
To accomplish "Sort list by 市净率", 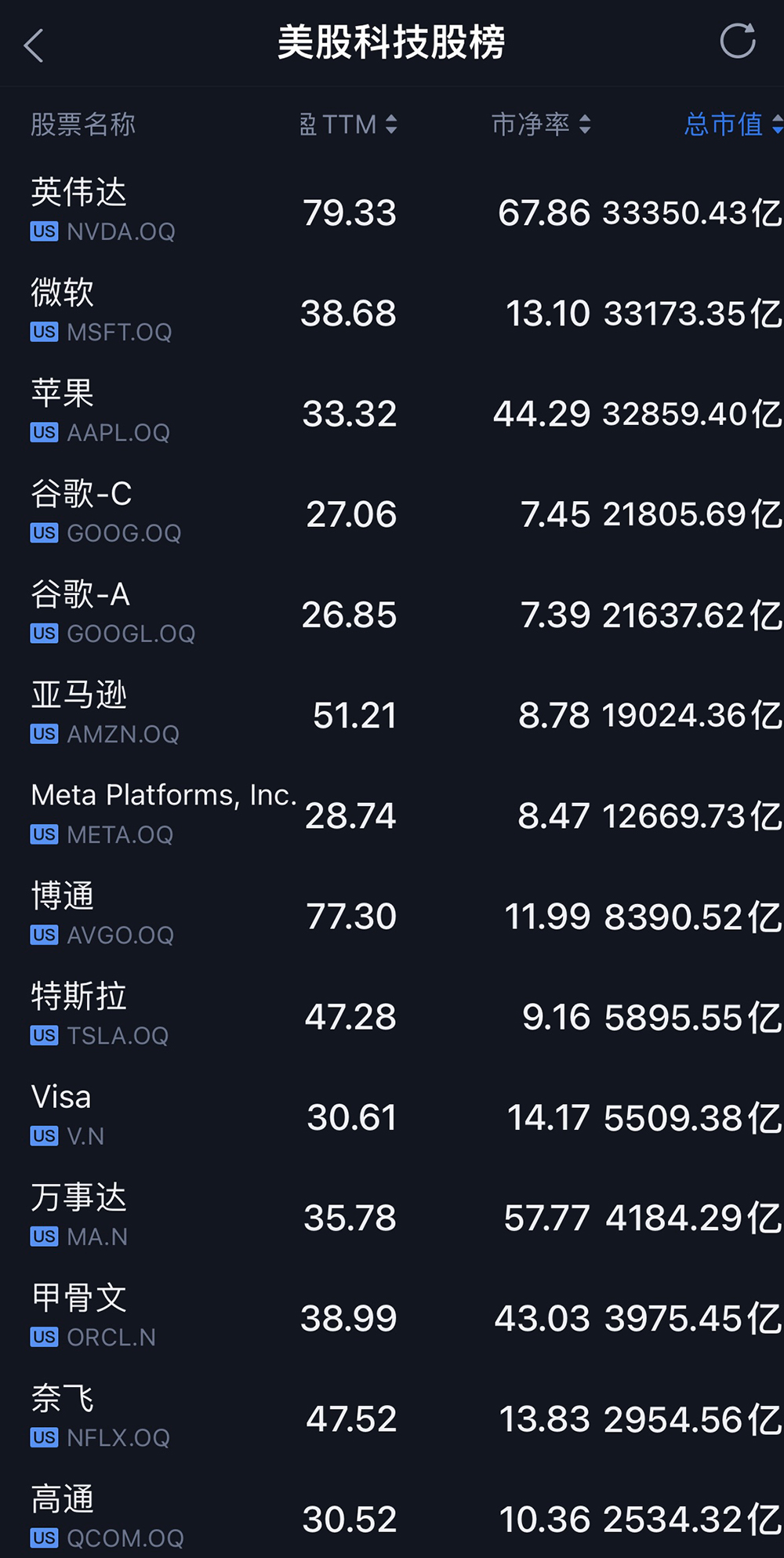I will [x=541, y=124].
